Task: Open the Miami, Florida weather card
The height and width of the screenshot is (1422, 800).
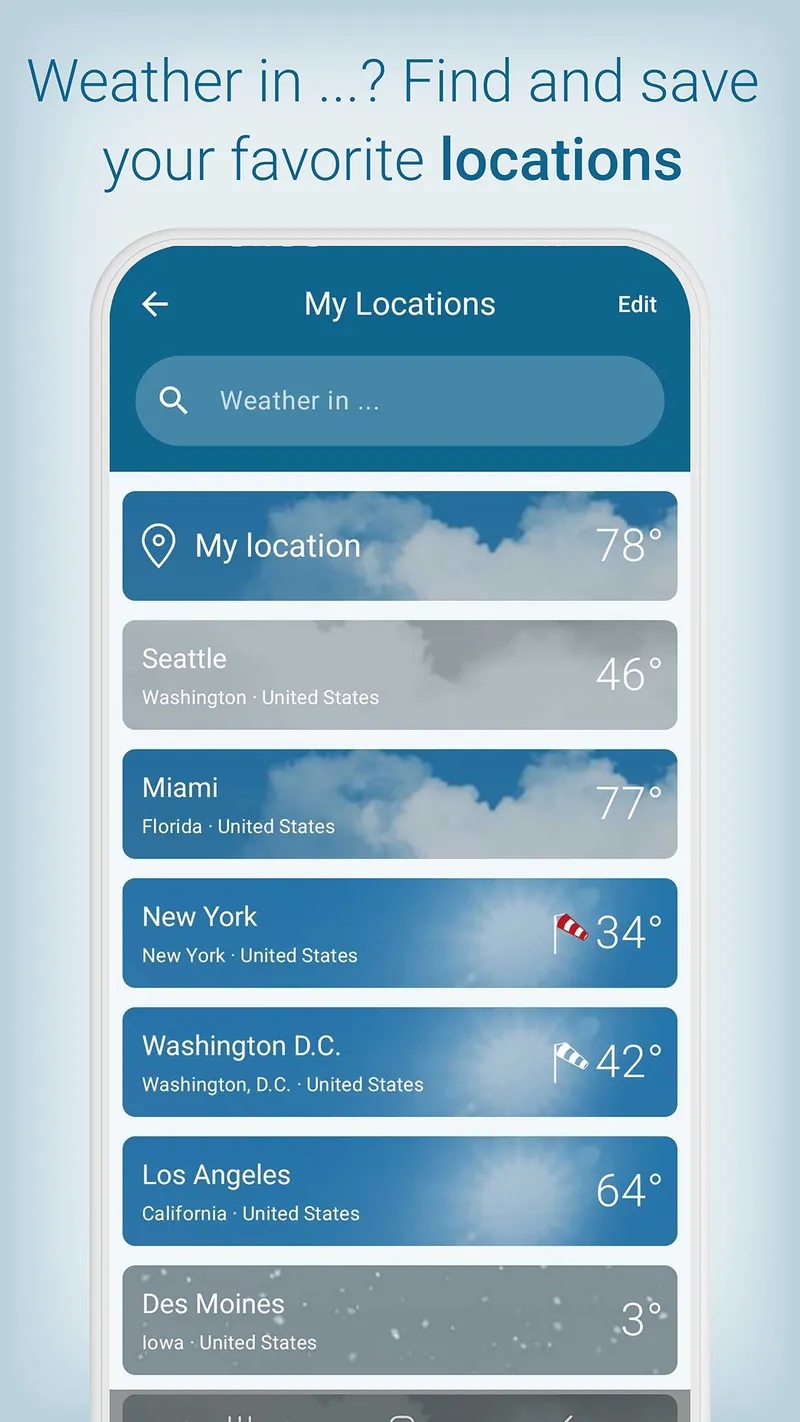Action: coord(400,803)
